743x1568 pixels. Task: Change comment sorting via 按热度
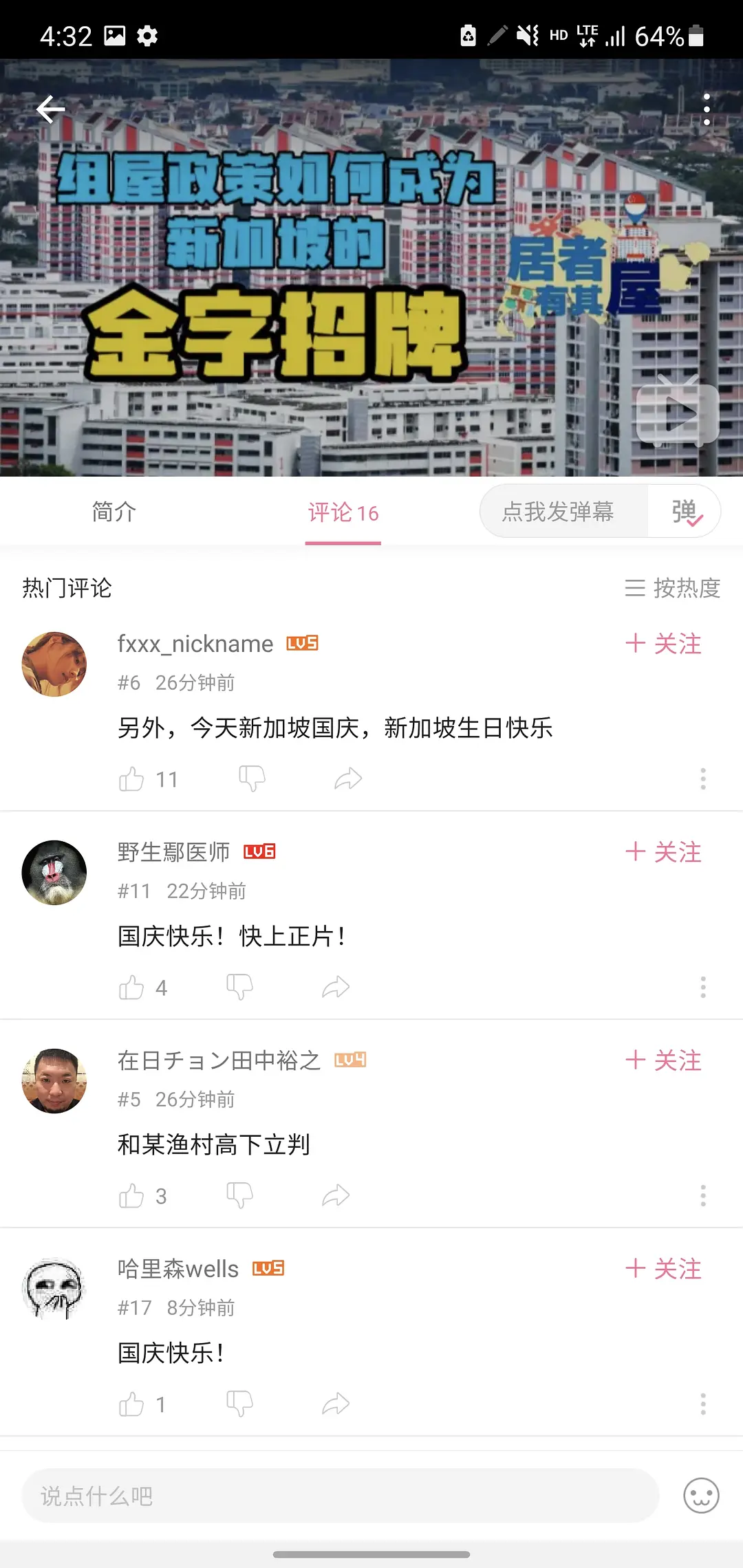672,588
